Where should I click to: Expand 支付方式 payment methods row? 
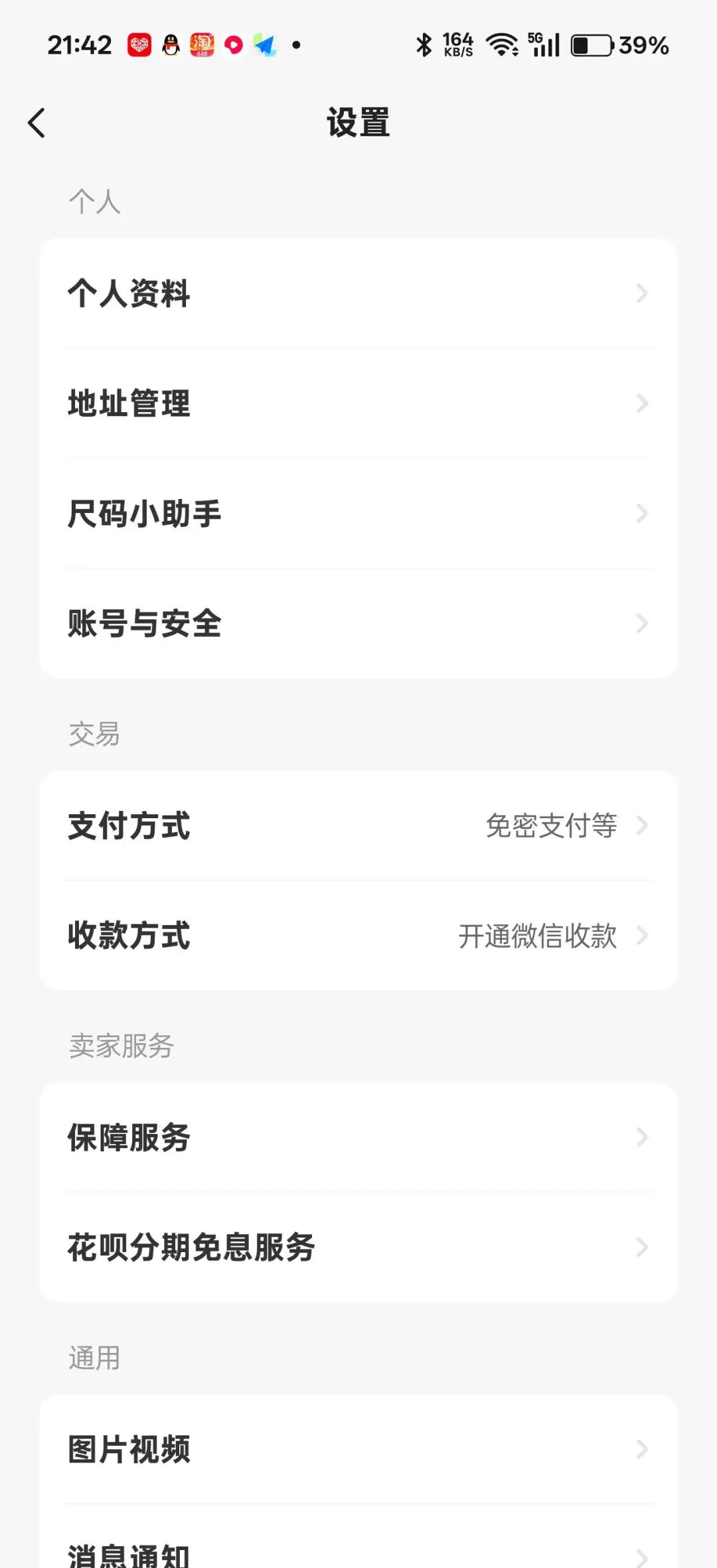[x=358, y=827]
